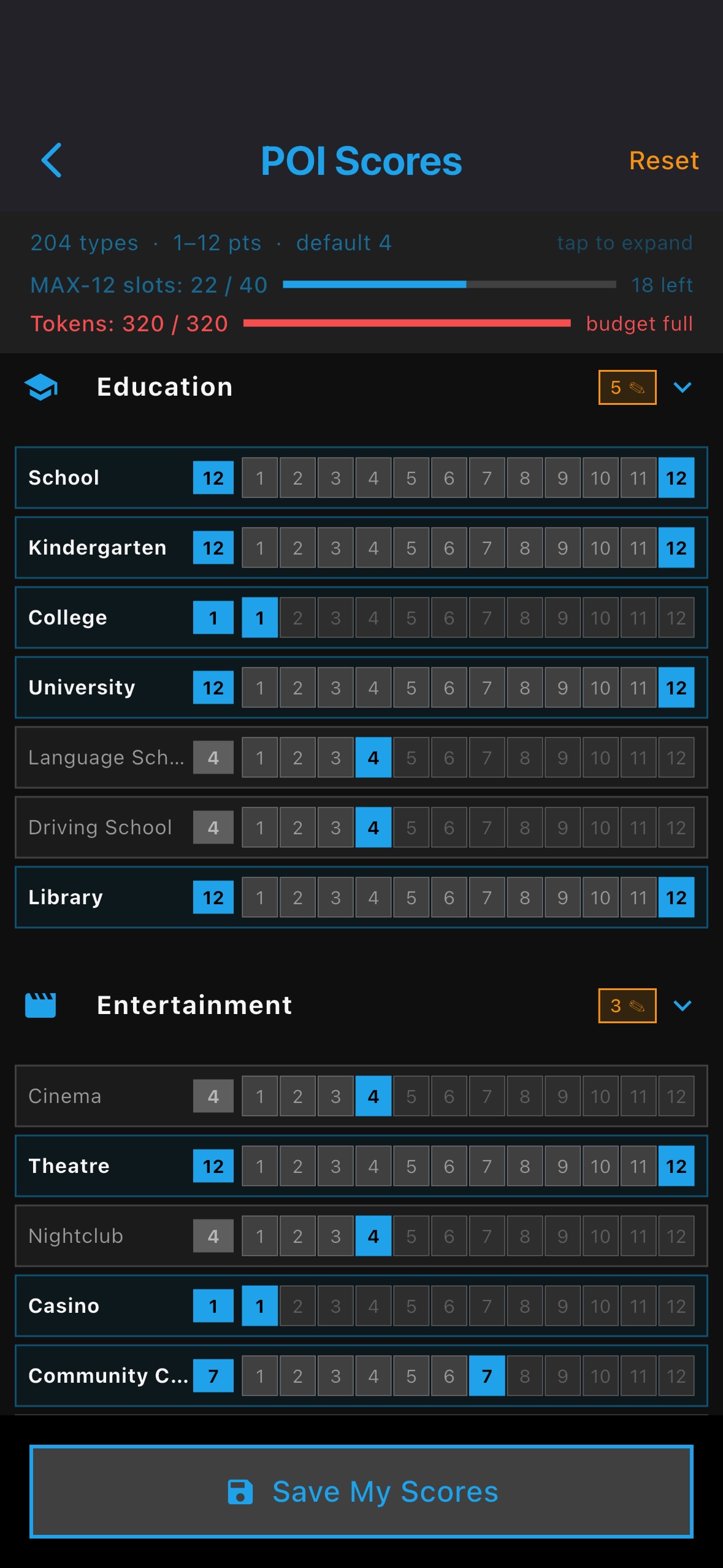723x1568 pixels.
Task: Collapse the Education section chevron
Action: pyautogui.click(x=683, y=387)
